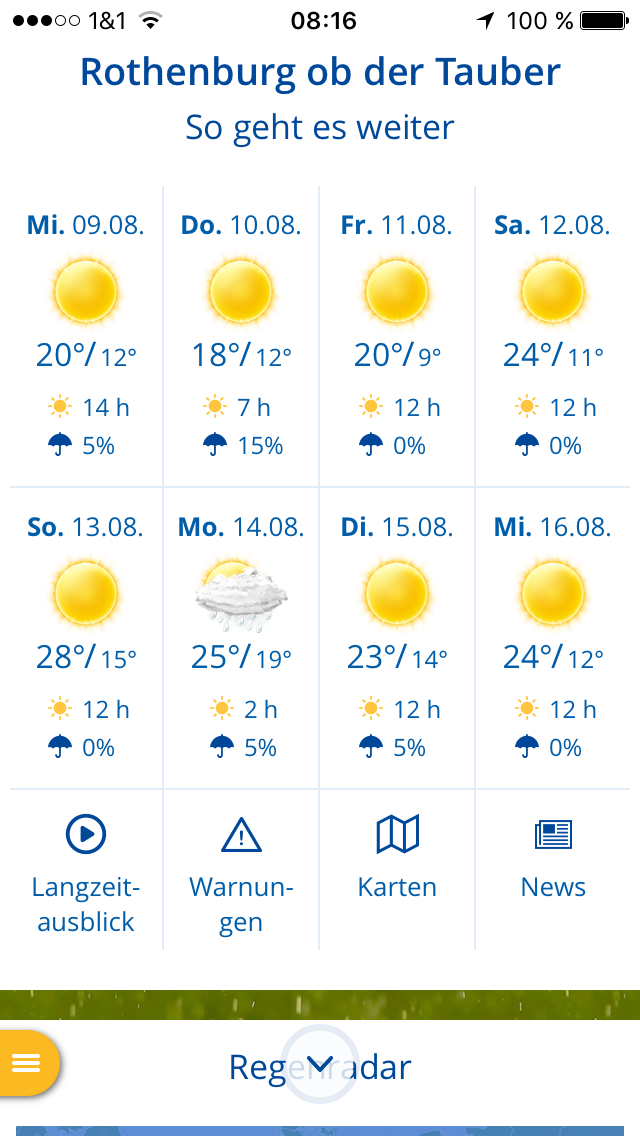Open the yellow hamburger menu button
This screenshot has width=640, height=1136.
click(x=27, y=1062)
